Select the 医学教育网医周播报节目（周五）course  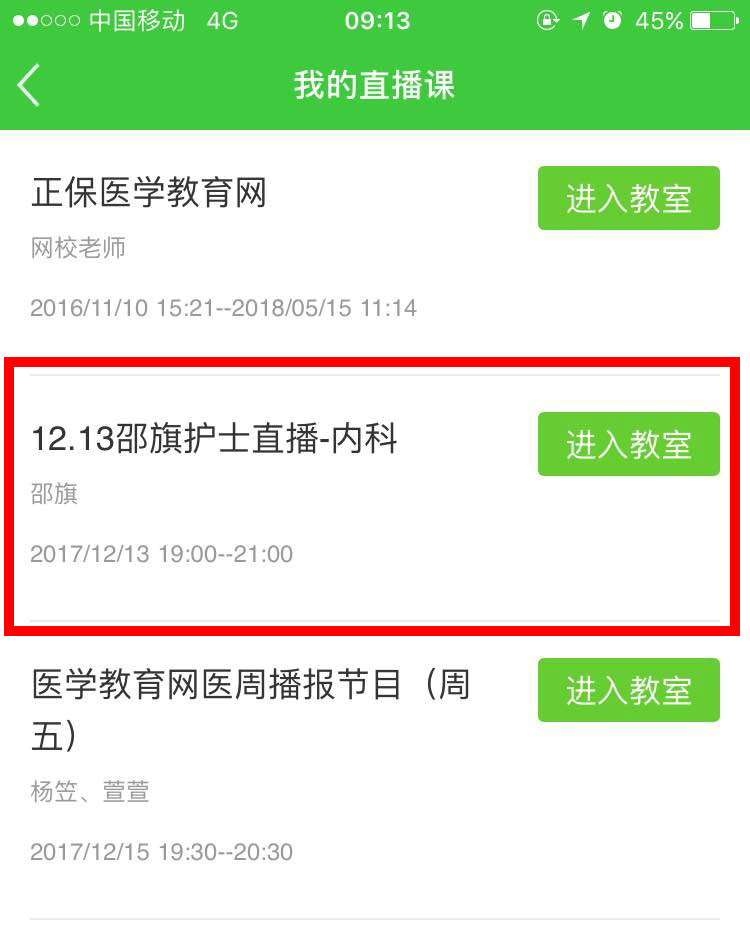pyautogui.click(x=250, y=710)
